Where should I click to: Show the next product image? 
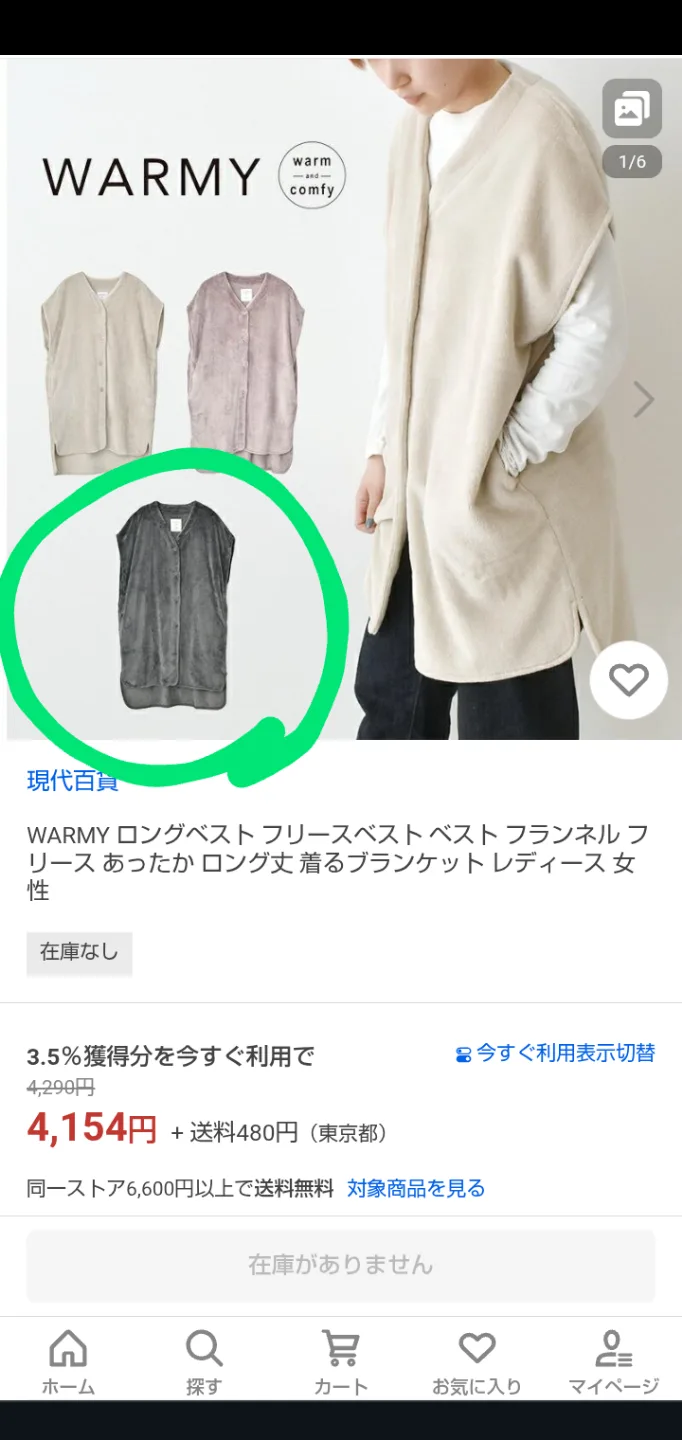643,400
